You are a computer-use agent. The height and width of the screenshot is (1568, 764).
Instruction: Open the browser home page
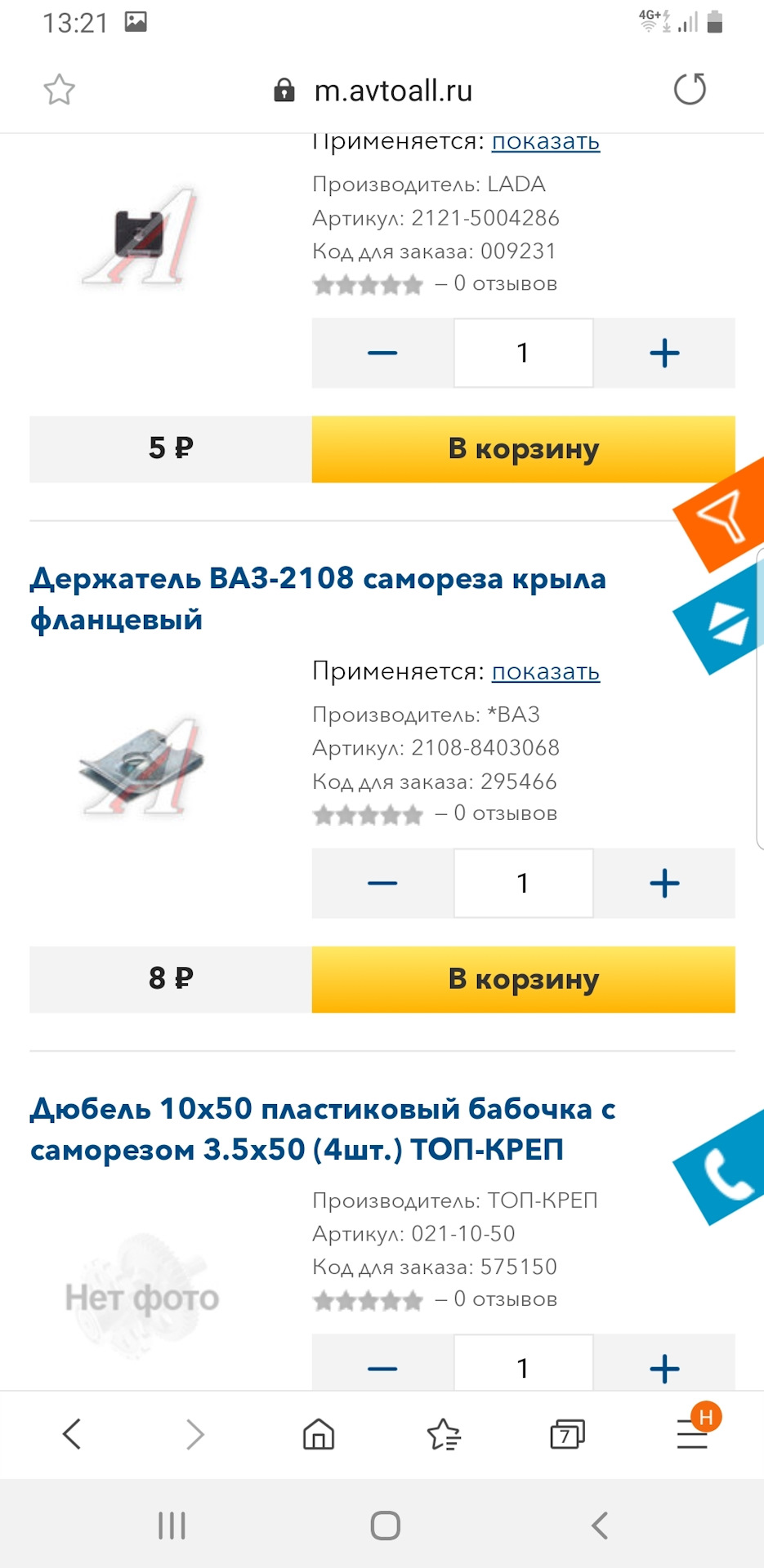click(x=319, y=1433)
